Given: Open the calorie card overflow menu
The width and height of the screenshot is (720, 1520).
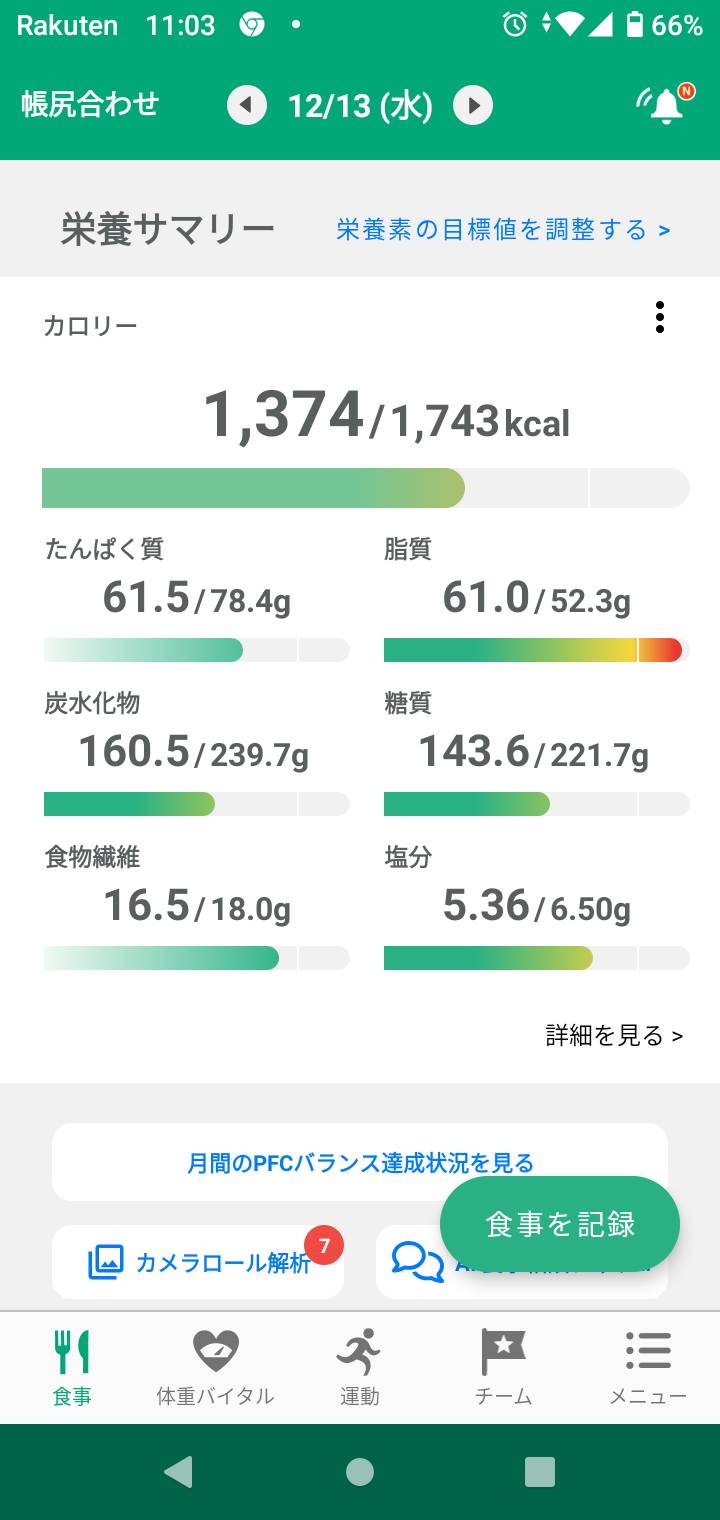Looking at the screenshot, I should tap(659, 317).
